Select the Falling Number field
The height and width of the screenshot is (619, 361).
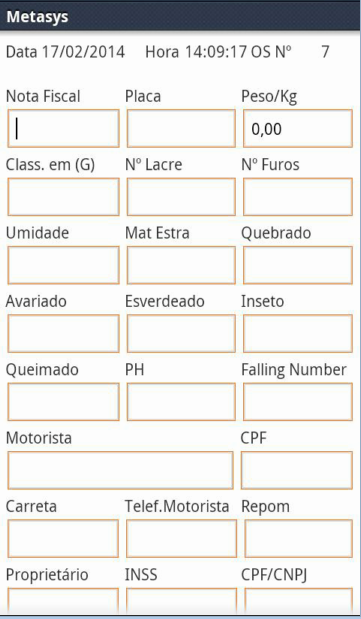tap(297, 401)
